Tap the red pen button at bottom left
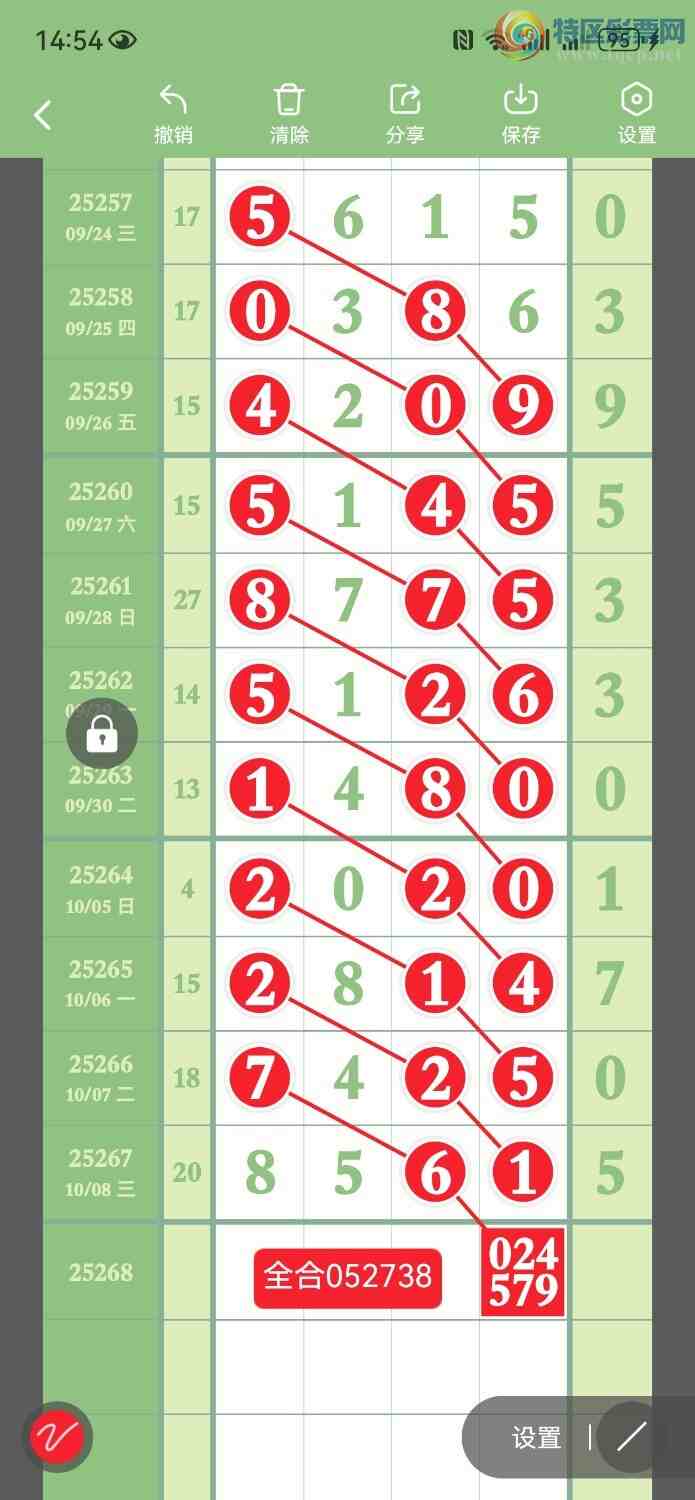 pyautogui.click(x=60, y=1438)
